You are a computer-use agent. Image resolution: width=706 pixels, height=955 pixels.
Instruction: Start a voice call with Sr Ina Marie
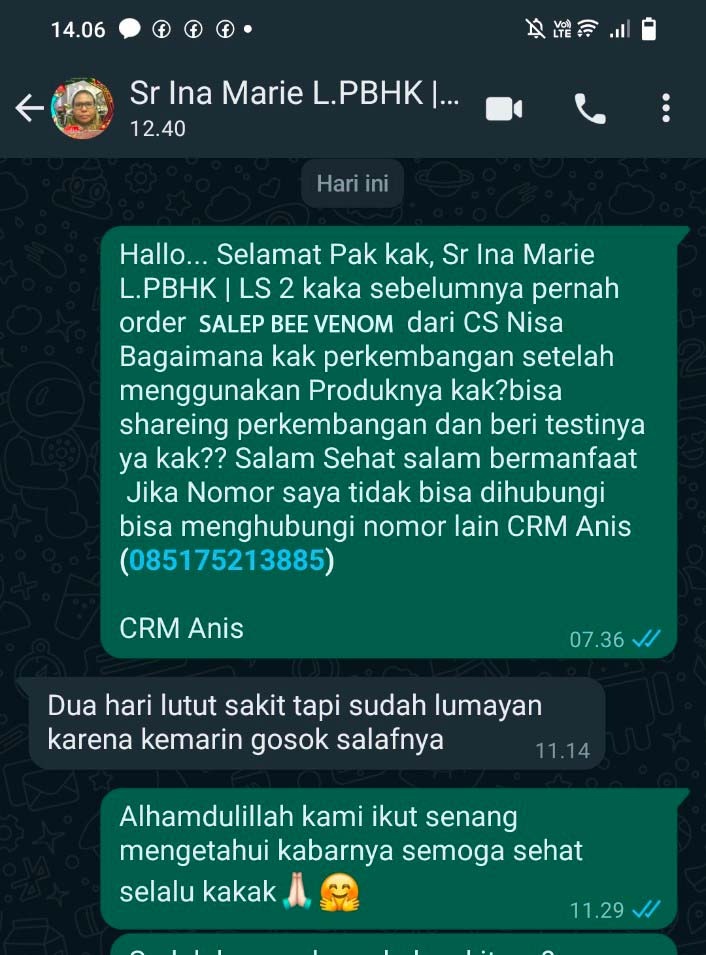pyautogui.click(x=590, y=108)
